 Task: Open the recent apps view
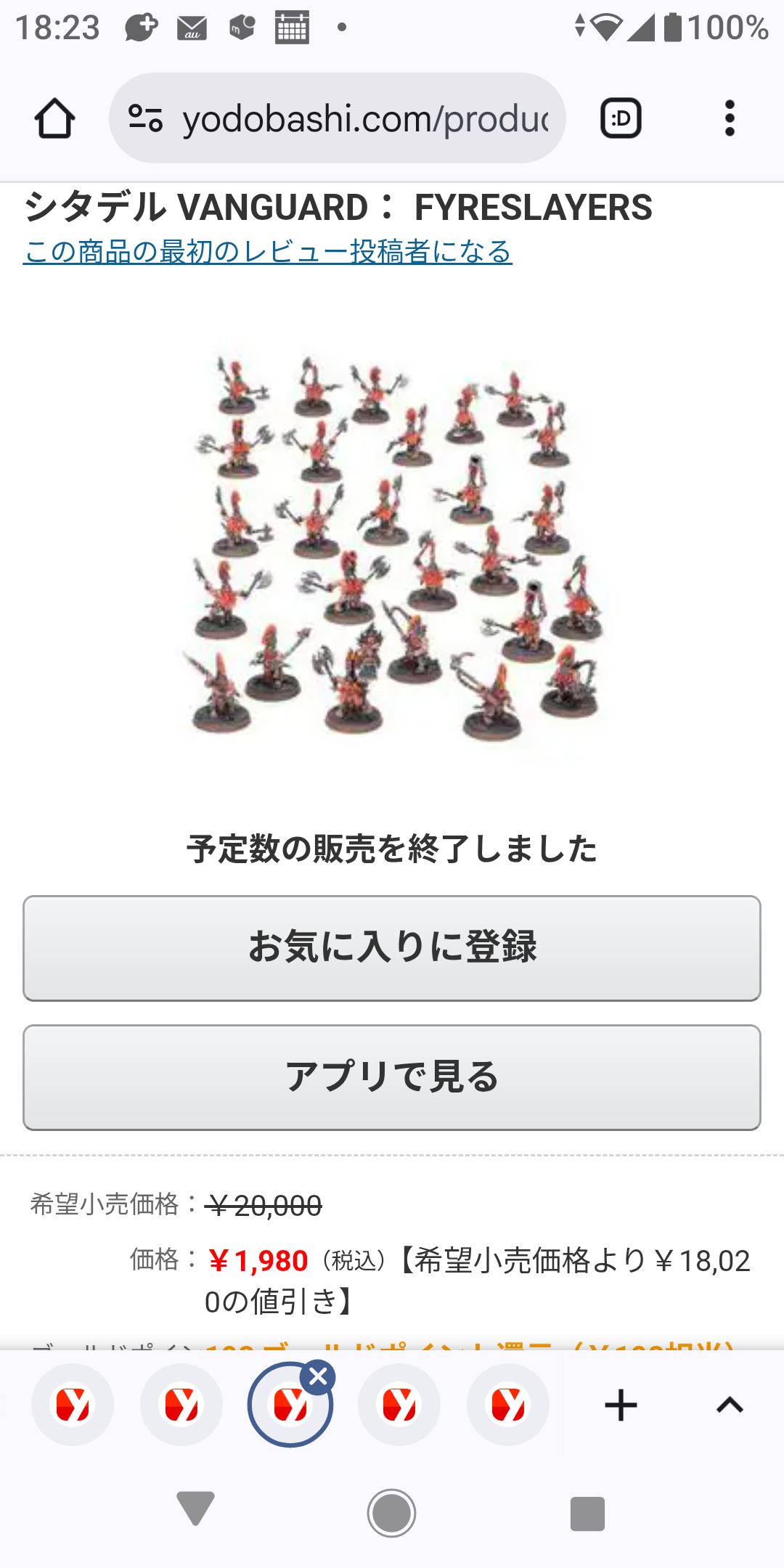pos(587,1514)
